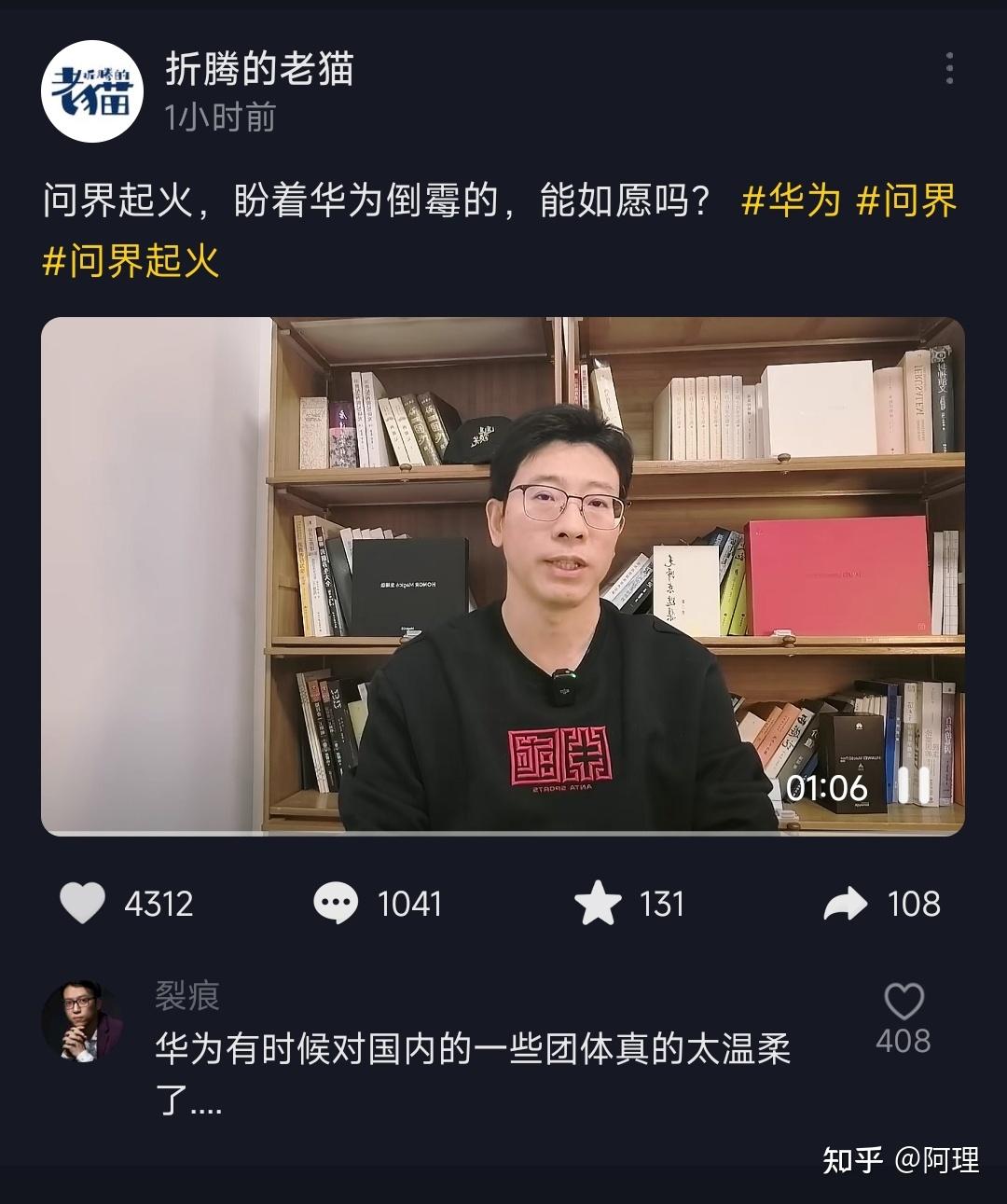Share this post via the arrow icon
The height and width of the screenshot is (1204, 1007).
845,903
